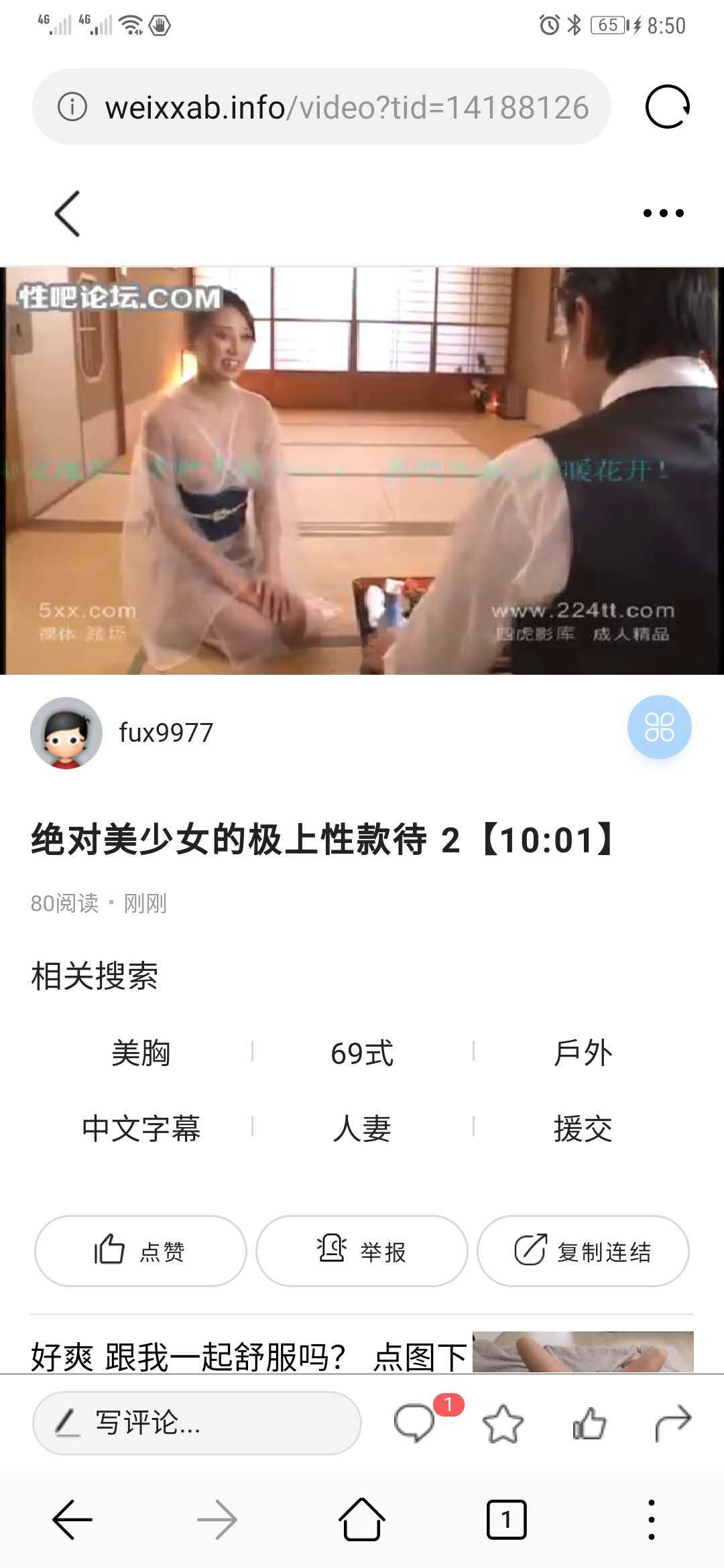
Task: Bookmark the page with the star icon
Action: coord(503,1423)
